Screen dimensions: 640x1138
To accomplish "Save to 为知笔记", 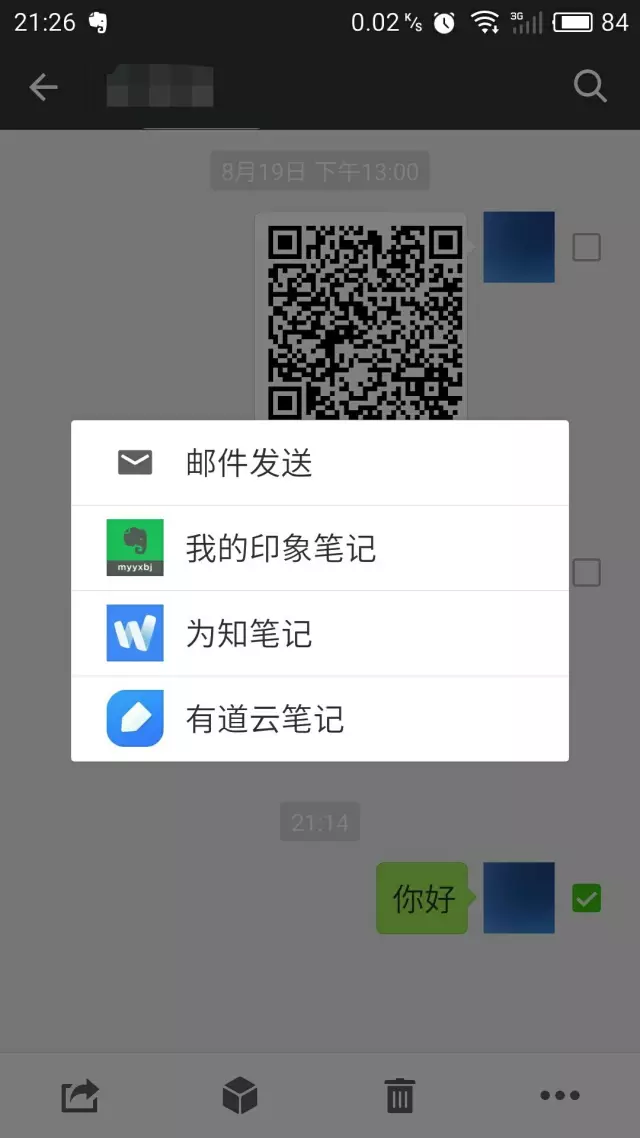I will pyautogui.click(x=319, y=633).
